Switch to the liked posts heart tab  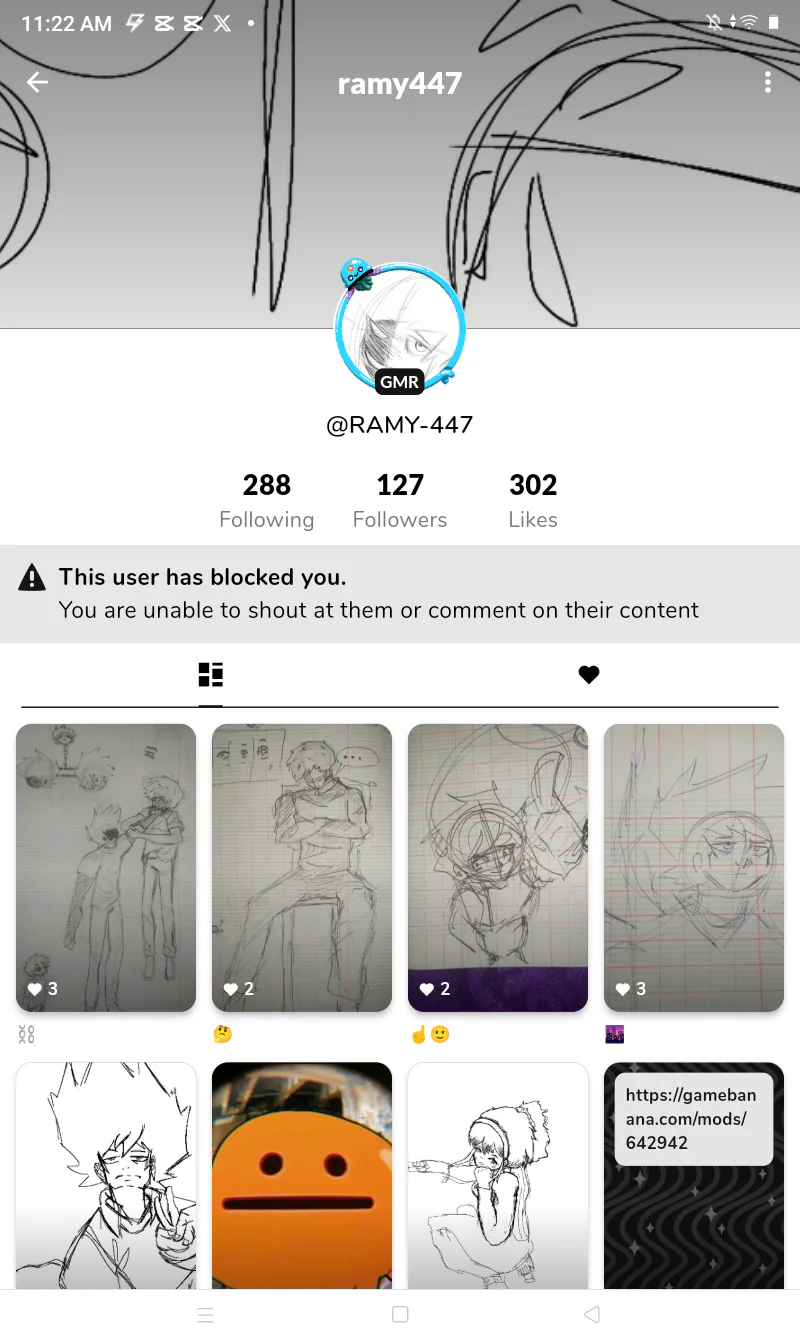coord(589,675)
